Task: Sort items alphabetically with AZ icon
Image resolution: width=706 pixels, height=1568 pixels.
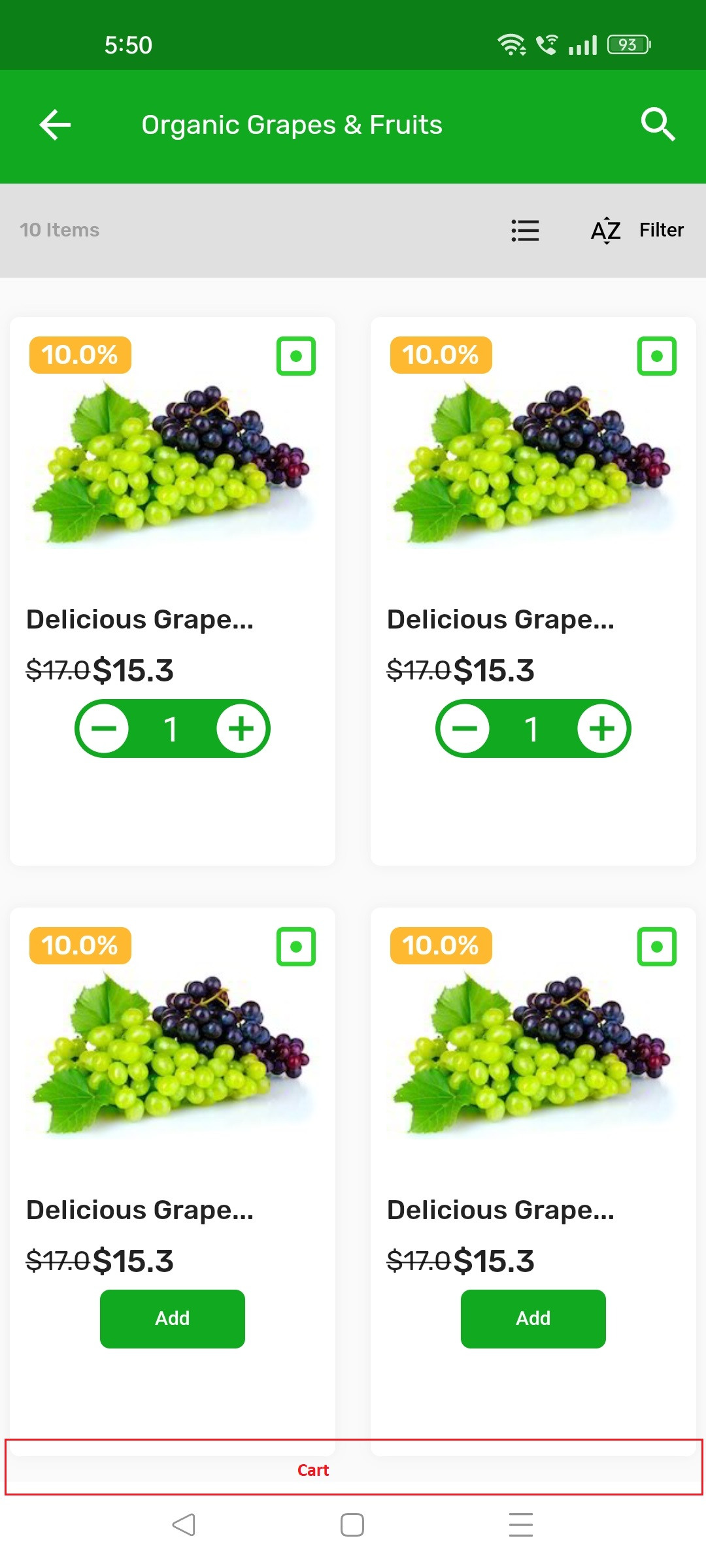Action: (x=605, y=231)
